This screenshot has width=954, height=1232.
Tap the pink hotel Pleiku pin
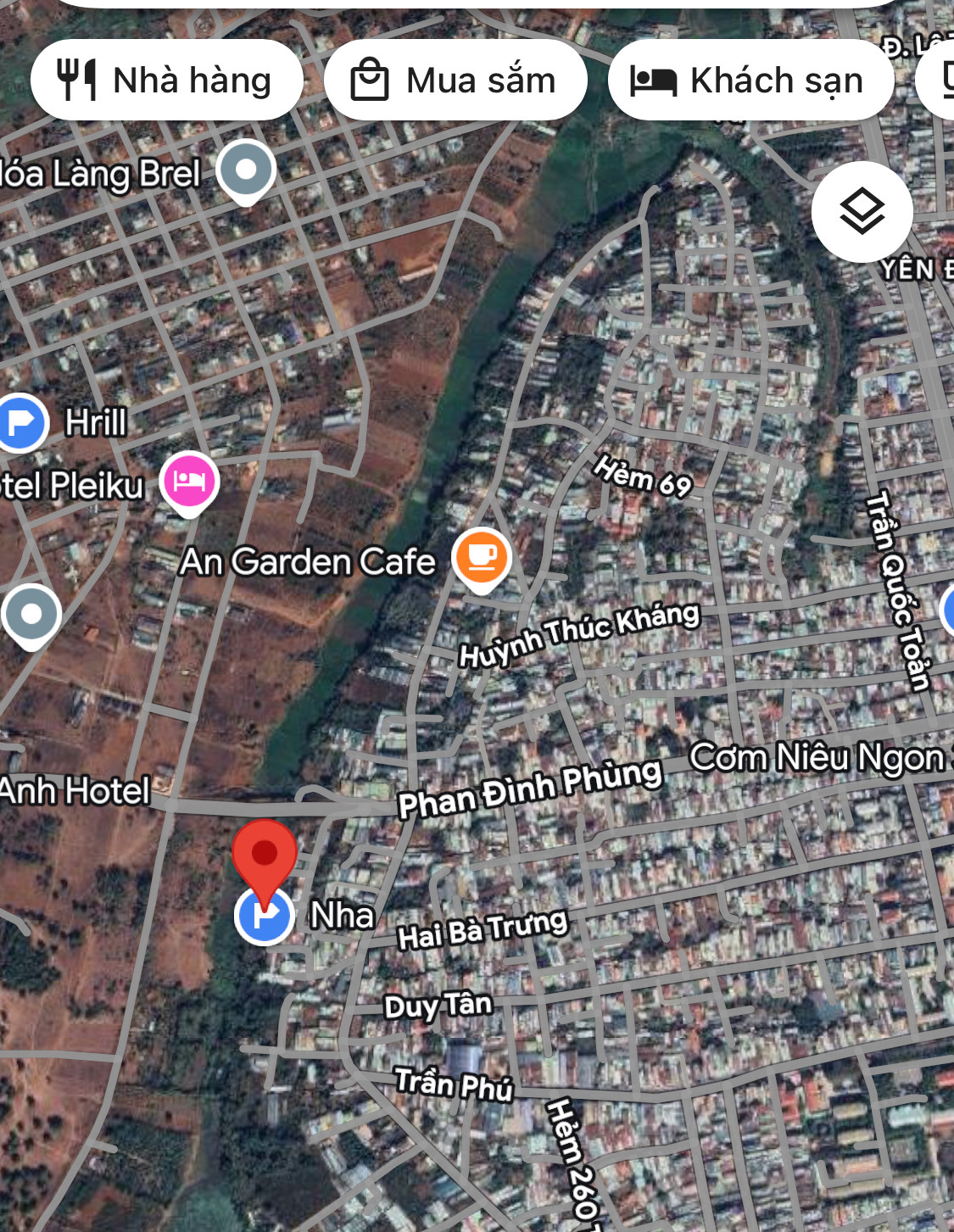click(x=189, y=481)
